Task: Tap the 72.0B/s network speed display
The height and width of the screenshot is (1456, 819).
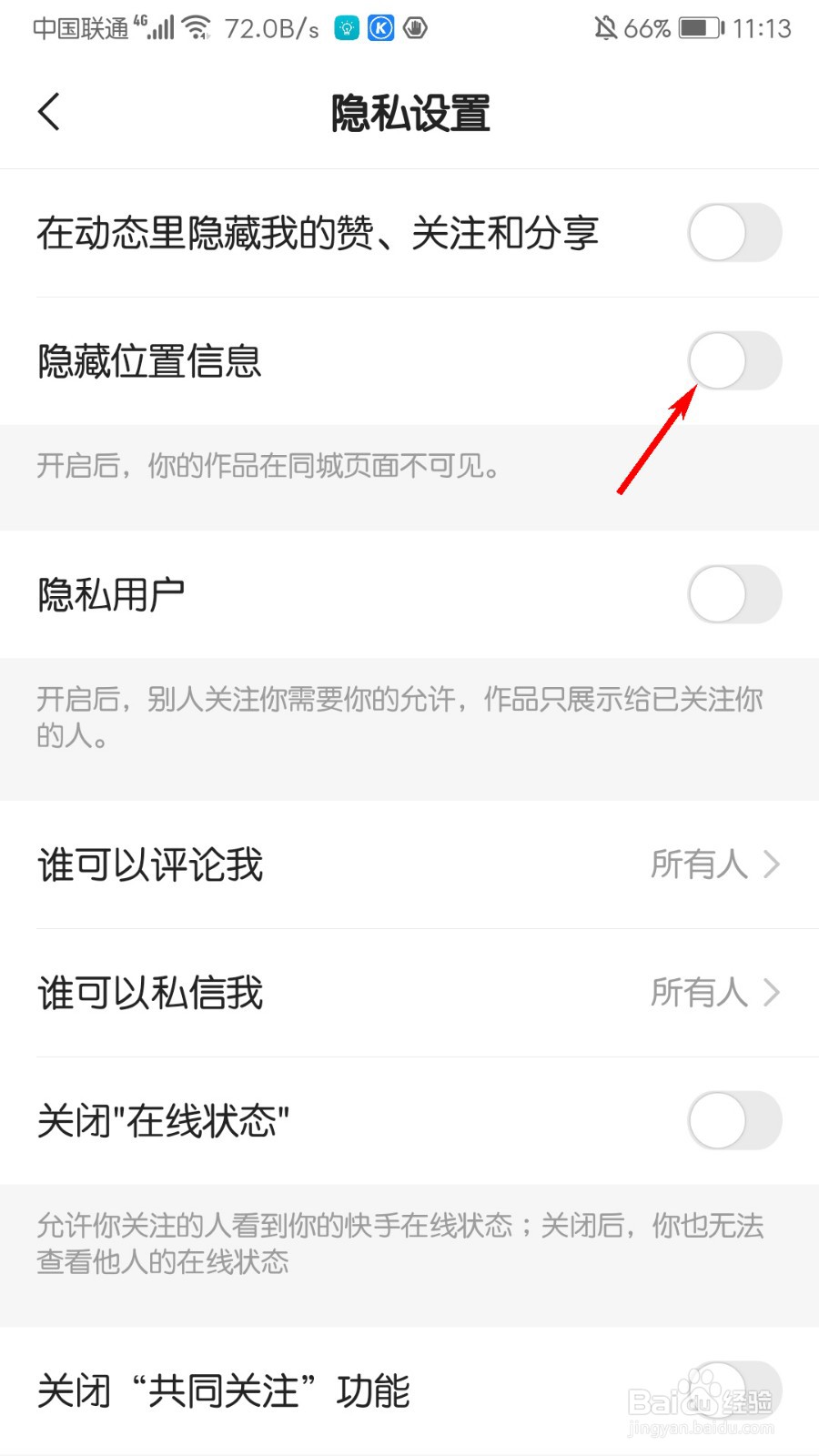Action: tap(273, 27)
